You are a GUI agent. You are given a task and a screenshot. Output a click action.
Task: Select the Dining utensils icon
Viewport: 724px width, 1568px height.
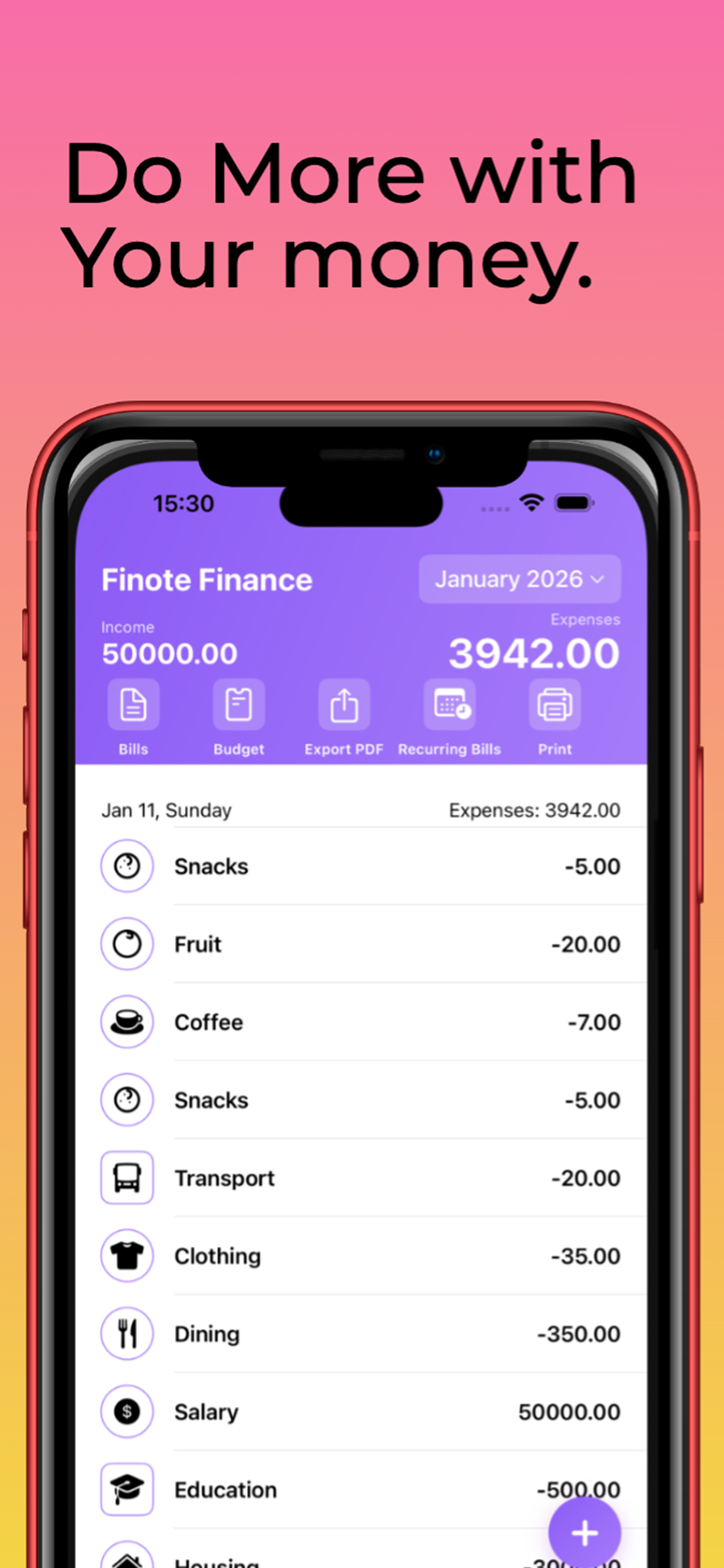click(126, 1333)
